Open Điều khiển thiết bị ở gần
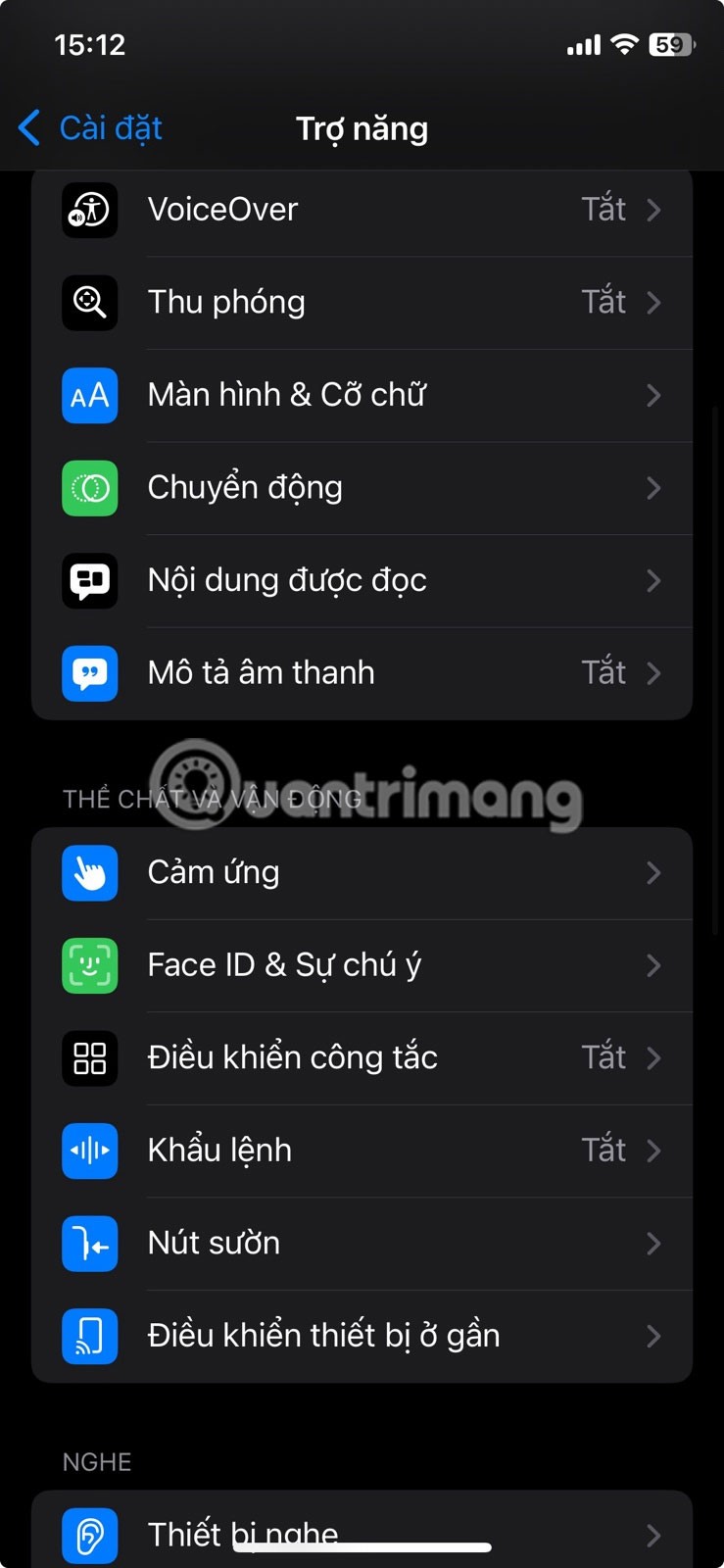This screenshot has height=1568, width=724. pos(362,1336)
